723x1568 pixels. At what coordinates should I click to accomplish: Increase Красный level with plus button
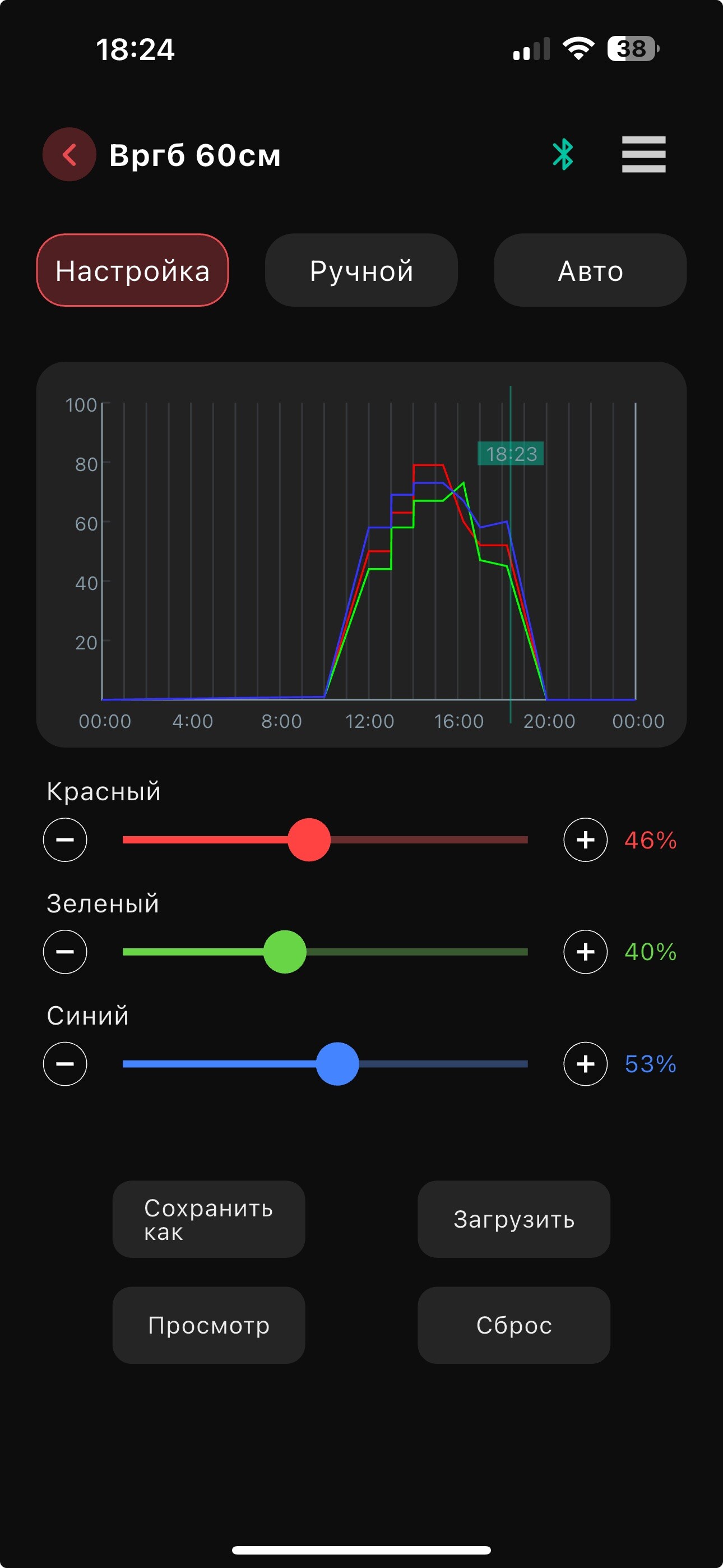[585, 840]
